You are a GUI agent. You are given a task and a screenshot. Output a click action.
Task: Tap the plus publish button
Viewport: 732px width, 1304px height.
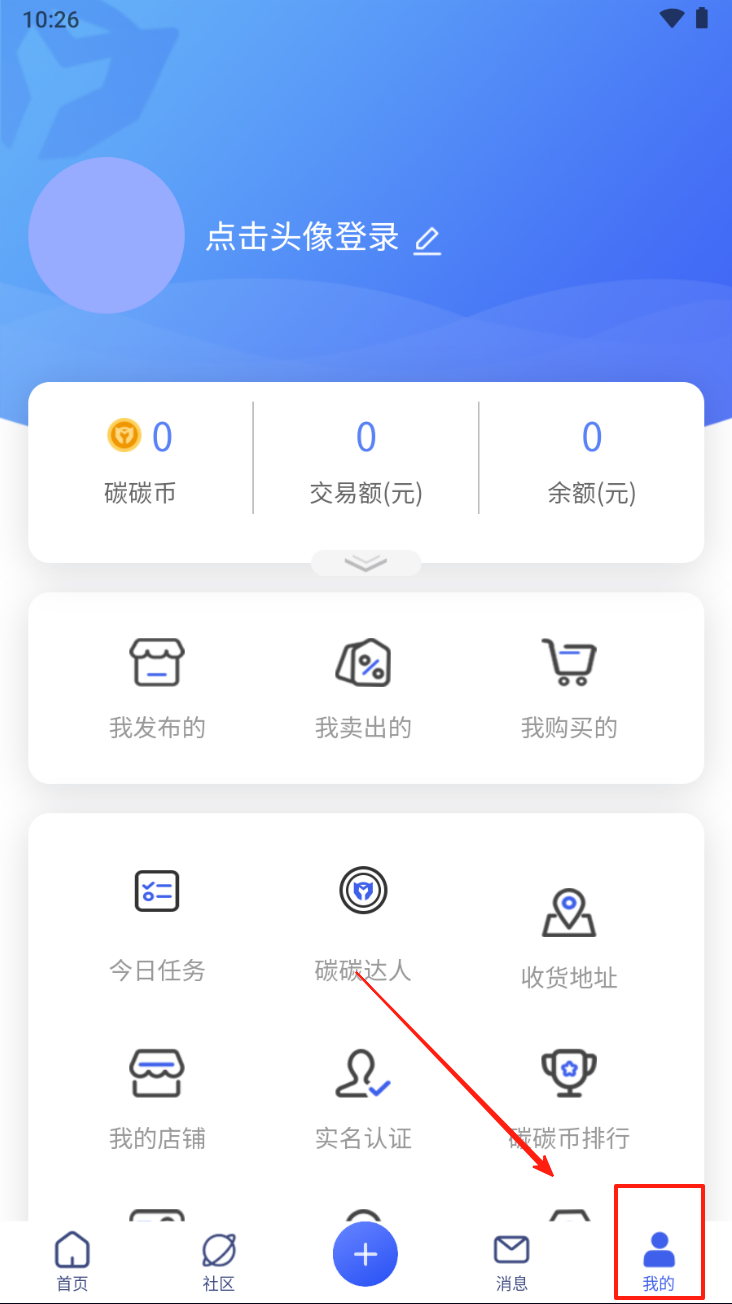point(366,1254)
